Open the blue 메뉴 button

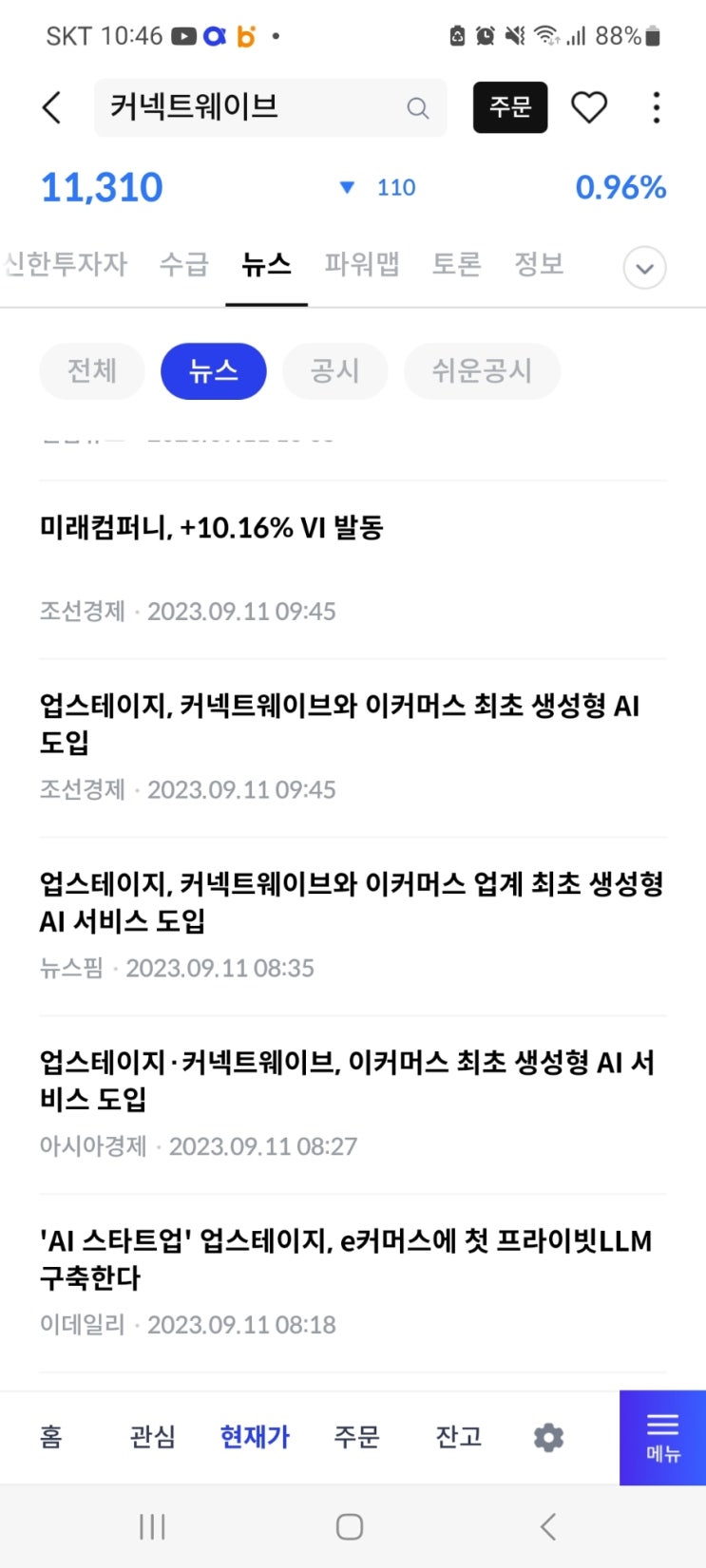click(662, 1438)
